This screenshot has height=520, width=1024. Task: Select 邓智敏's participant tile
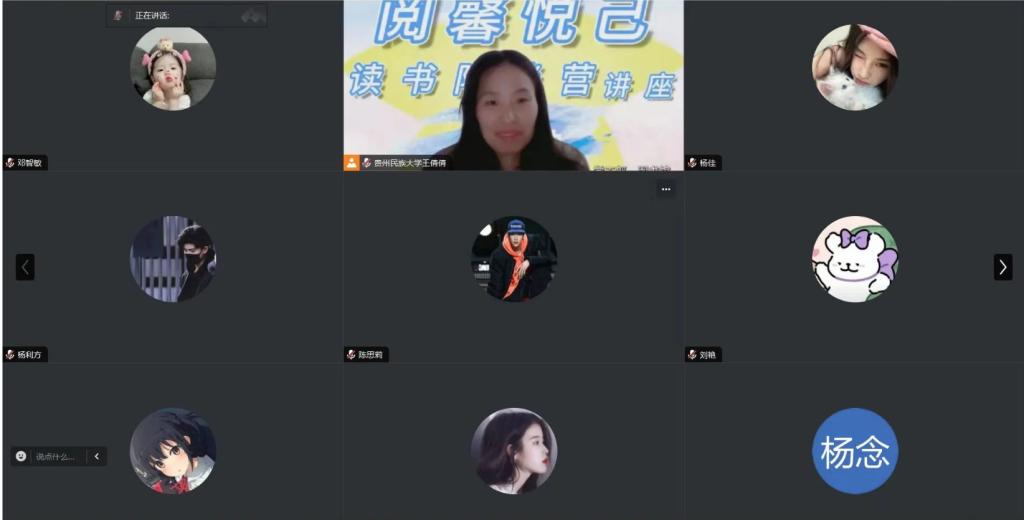coord(172,85)
